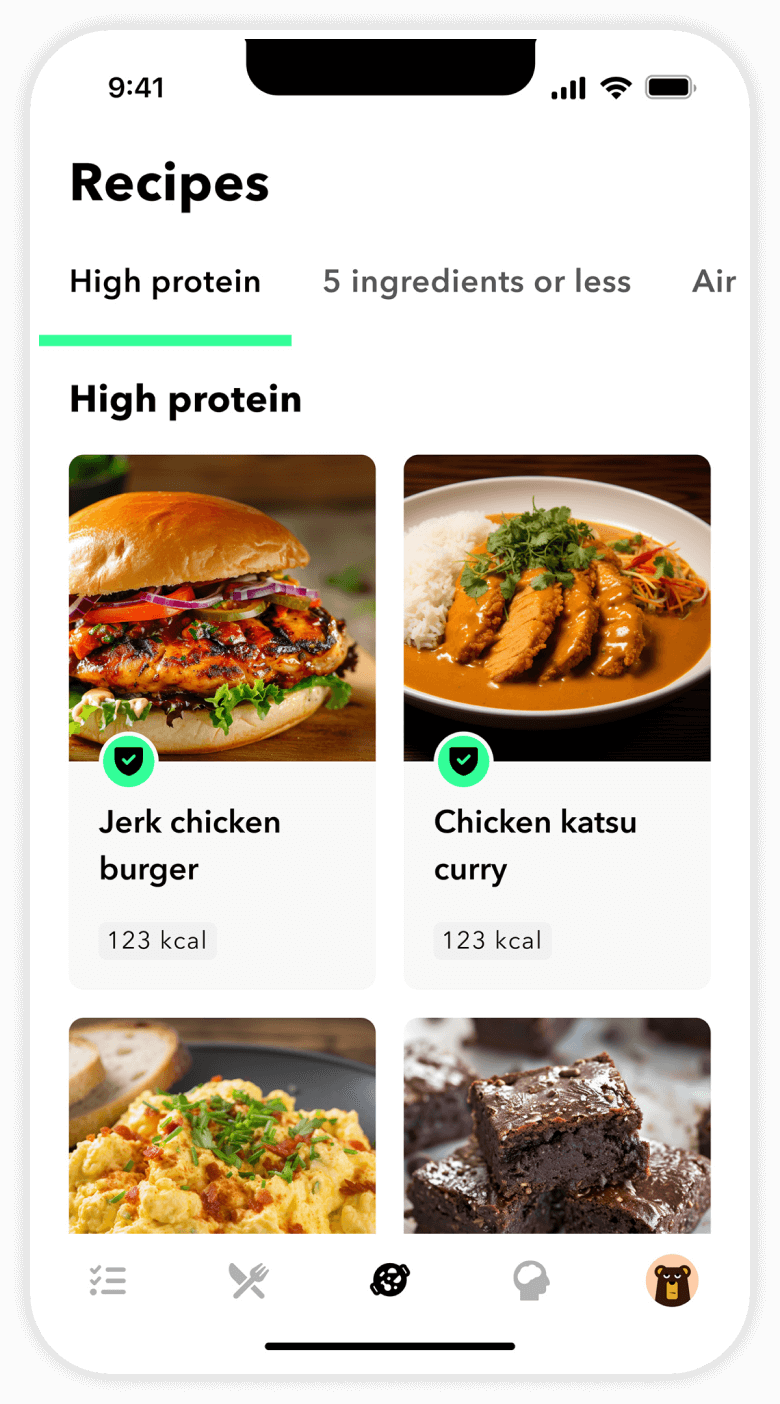The height and width of the screenshot is (1404, 780).
Task: View the scrambled eggs recipe card
Action: (x=222, y=1125)
